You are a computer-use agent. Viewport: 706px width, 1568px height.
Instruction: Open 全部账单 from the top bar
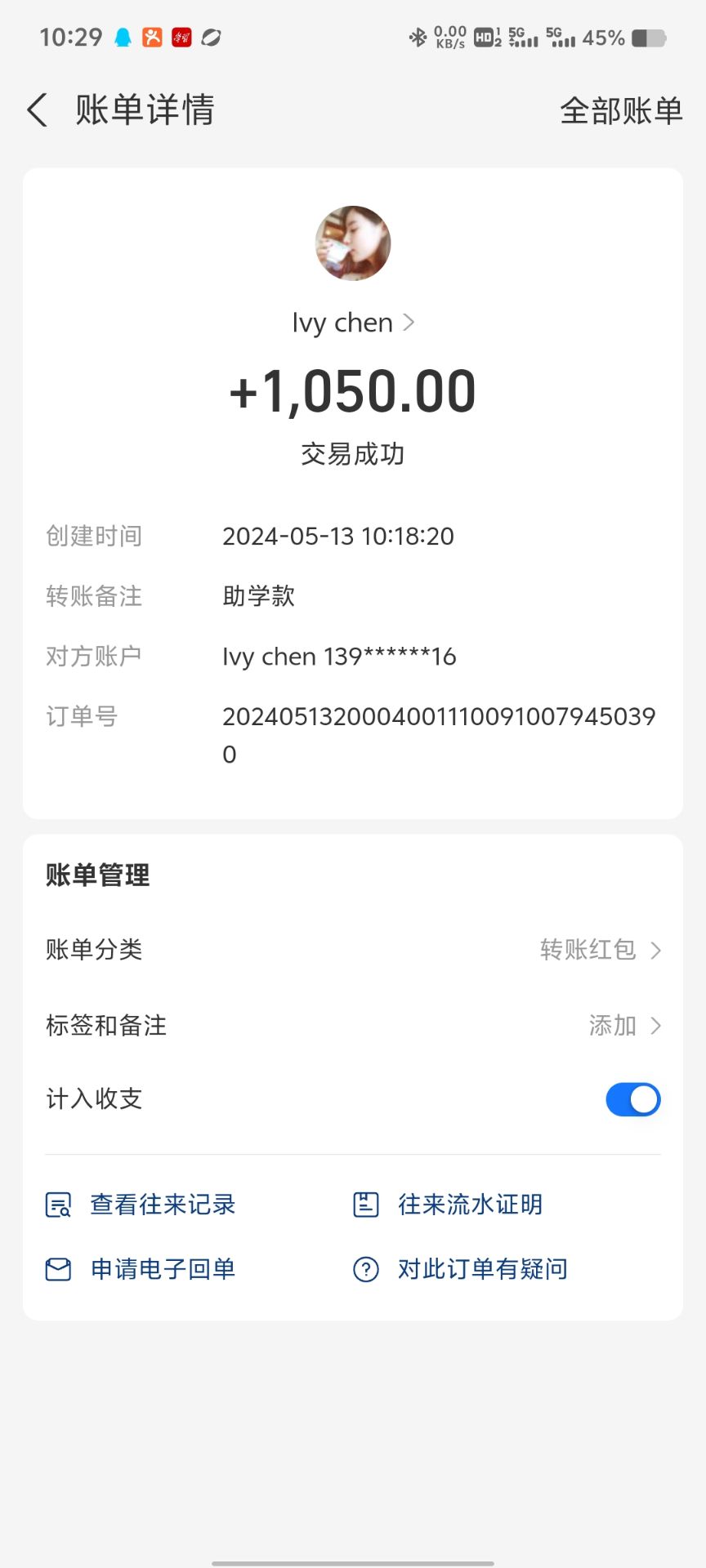[621, 110]
